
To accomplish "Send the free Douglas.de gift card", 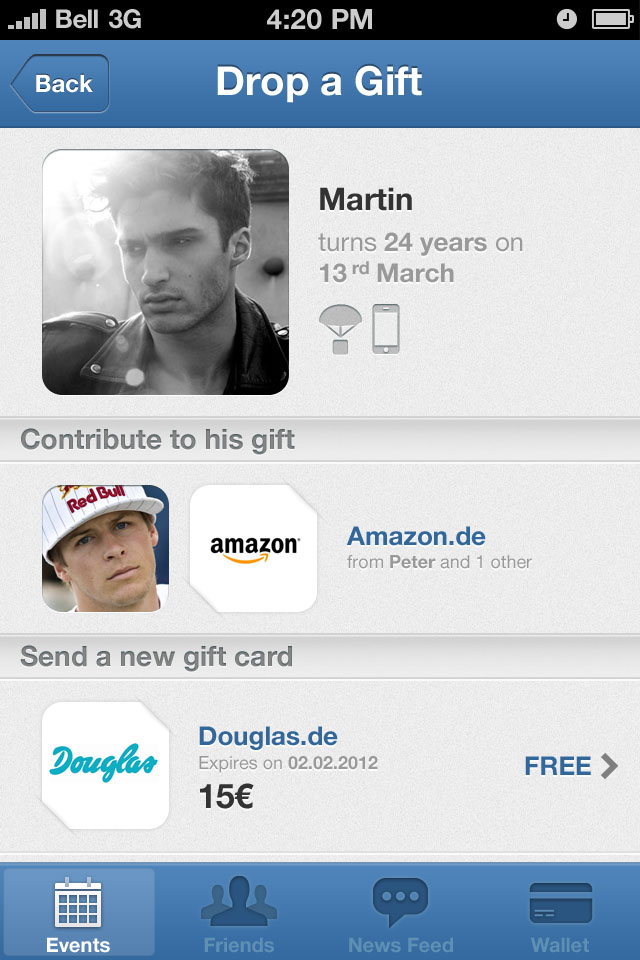I will 571,766.
